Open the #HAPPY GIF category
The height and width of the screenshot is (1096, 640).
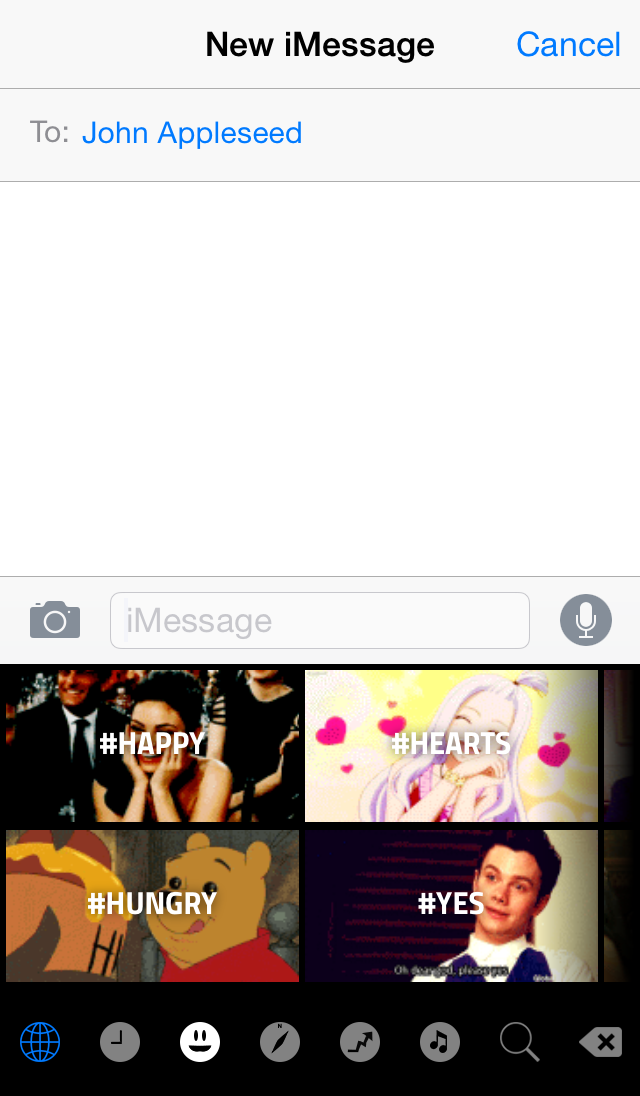coord(152,745)
